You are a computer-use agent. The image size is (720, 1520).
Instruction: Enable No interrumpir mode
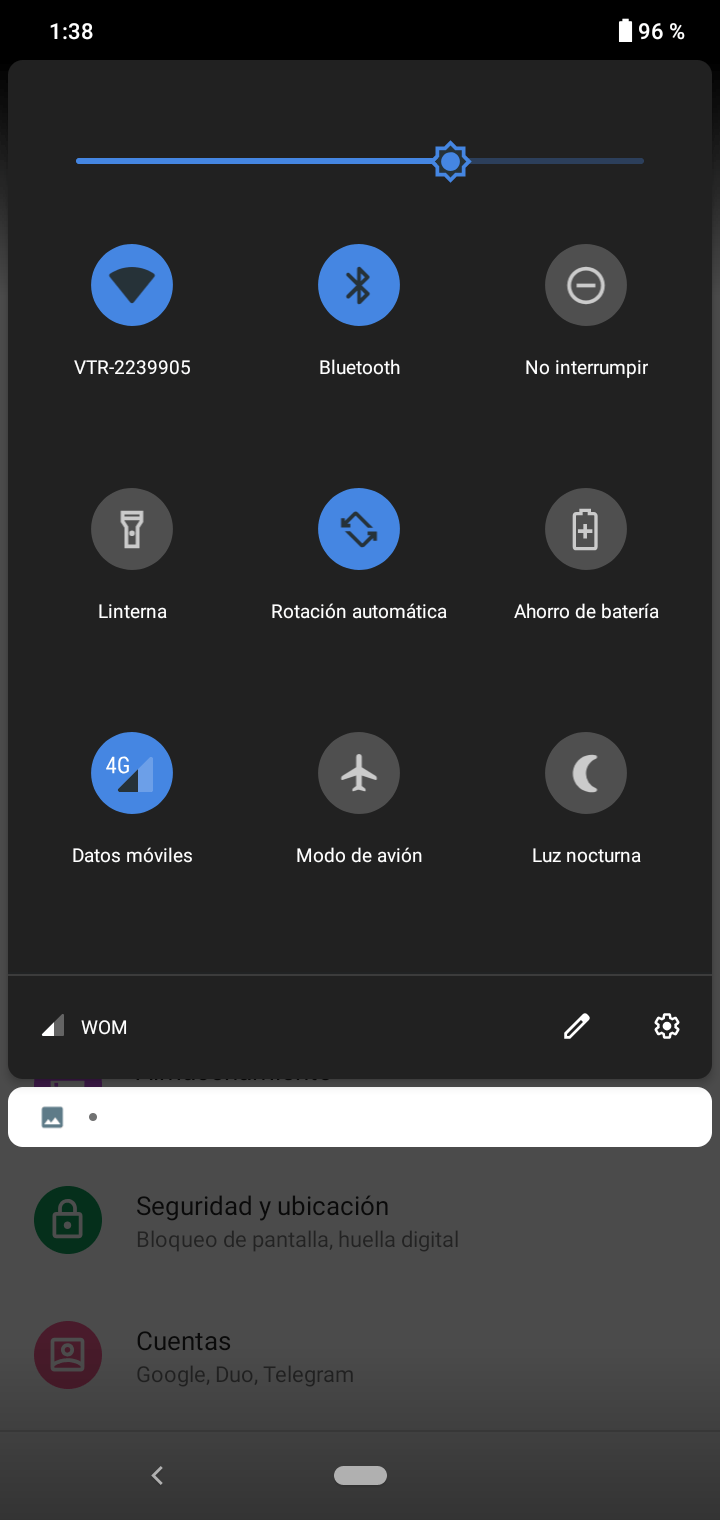tap(586, 286)
